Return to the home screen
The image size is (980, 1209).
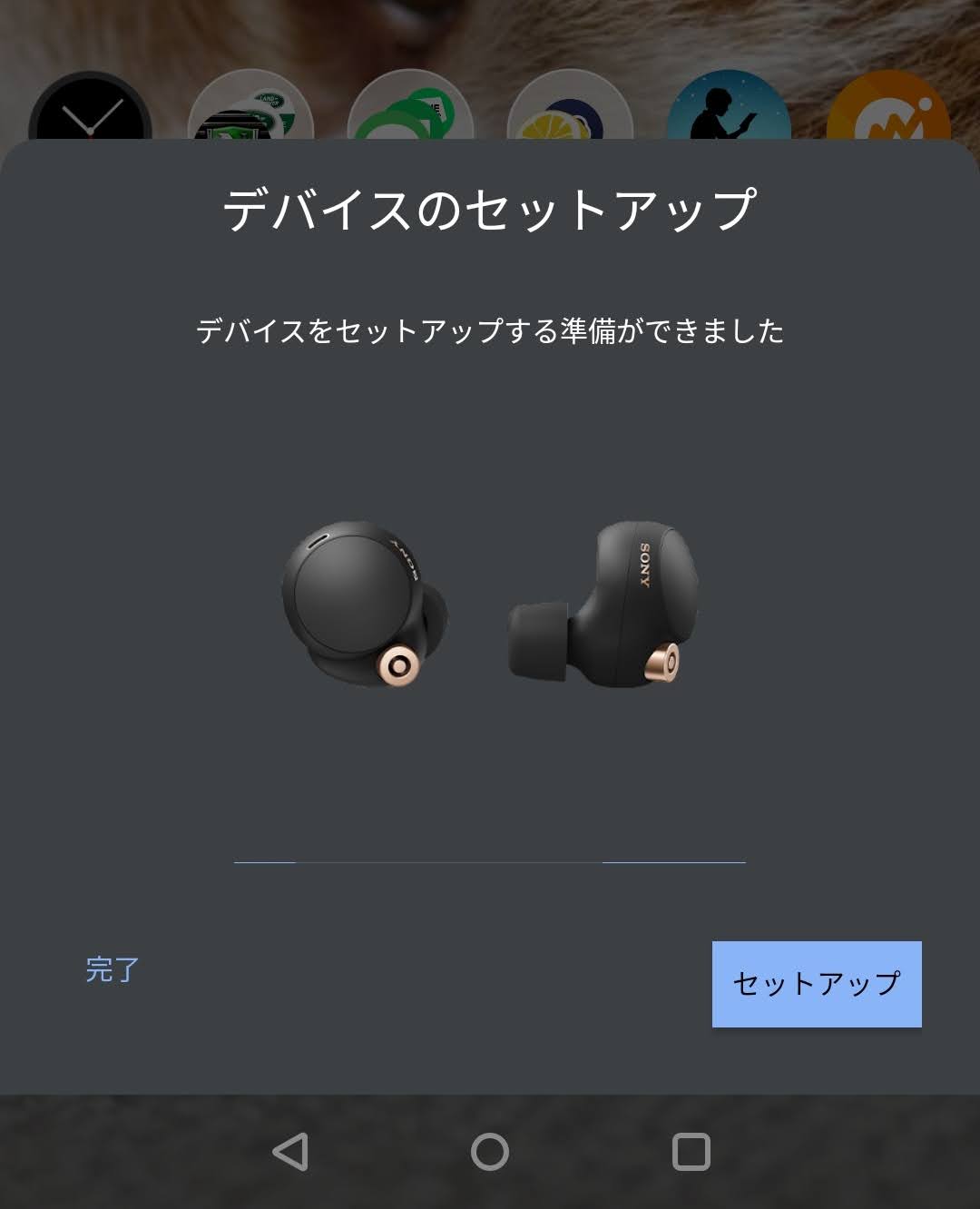[490, 1152]
